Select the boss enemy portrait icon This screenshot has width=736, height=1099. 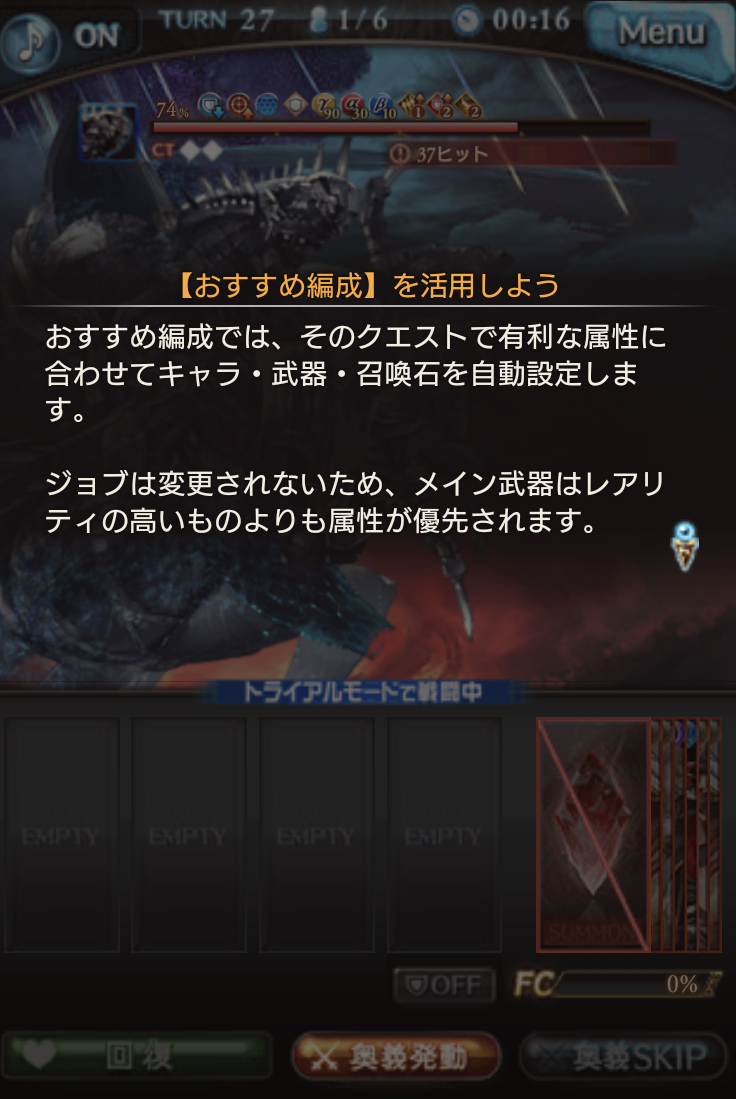tap(109, 132)
